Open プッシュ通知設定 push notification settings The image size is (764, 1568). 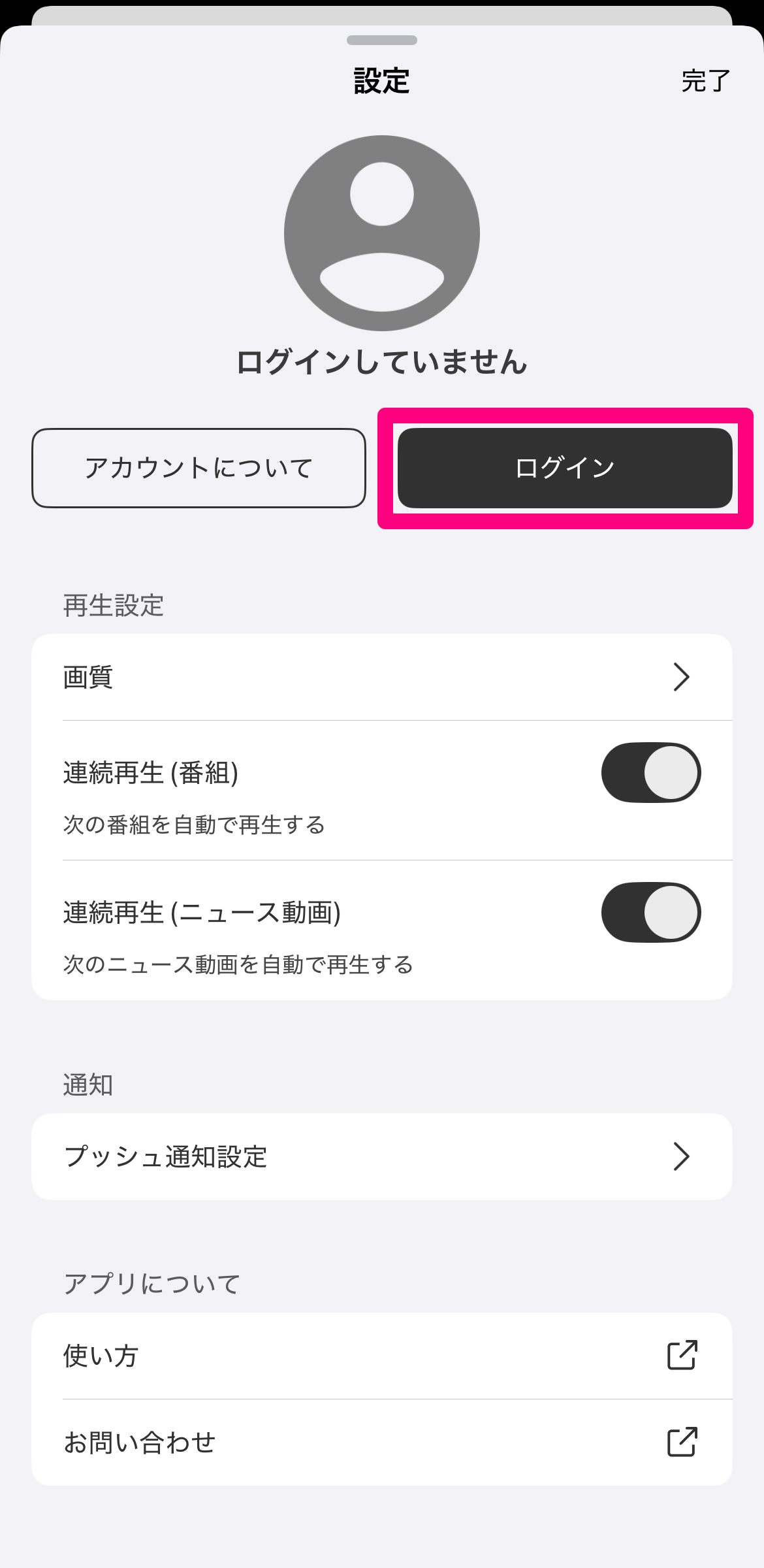point(381,1156)
